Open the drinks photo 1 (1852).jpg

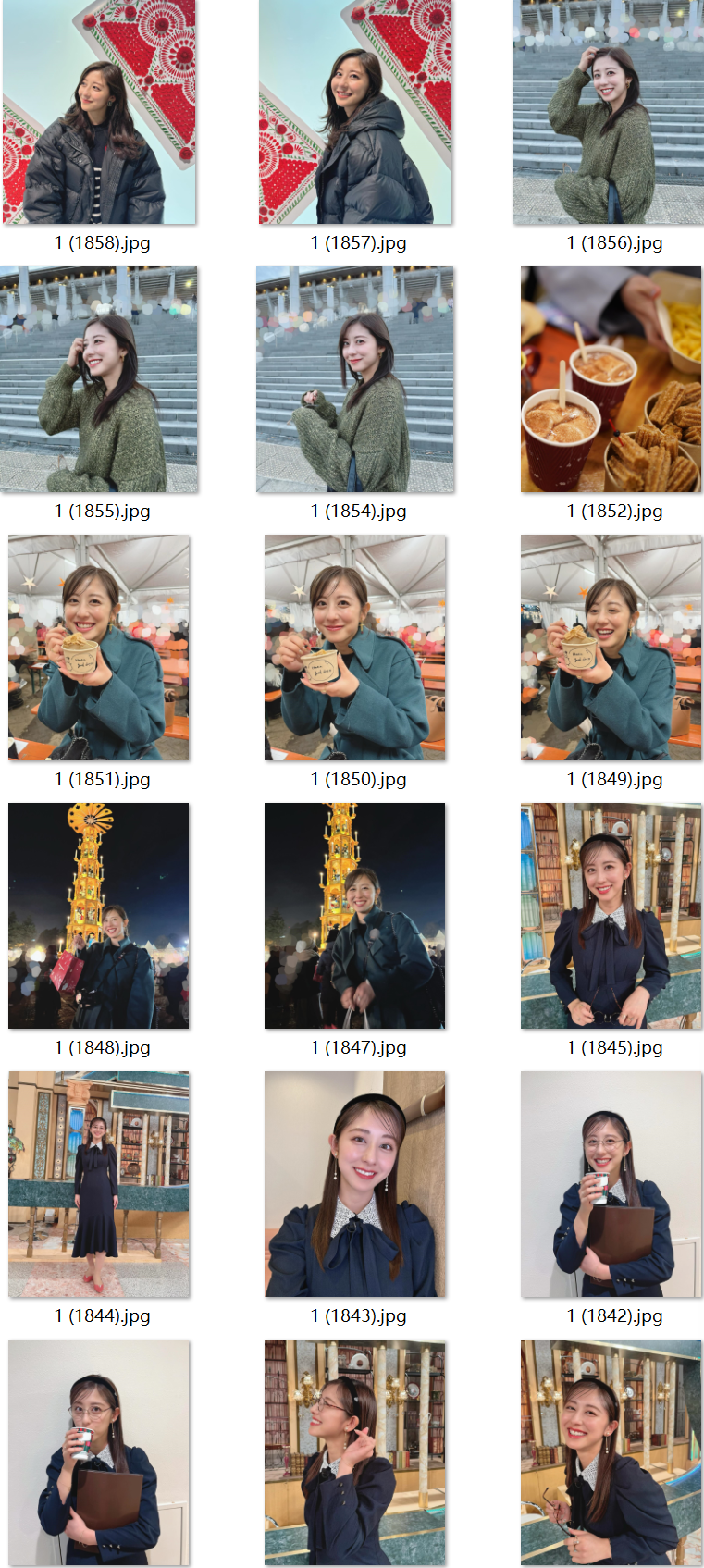click(x=611, y=379)
